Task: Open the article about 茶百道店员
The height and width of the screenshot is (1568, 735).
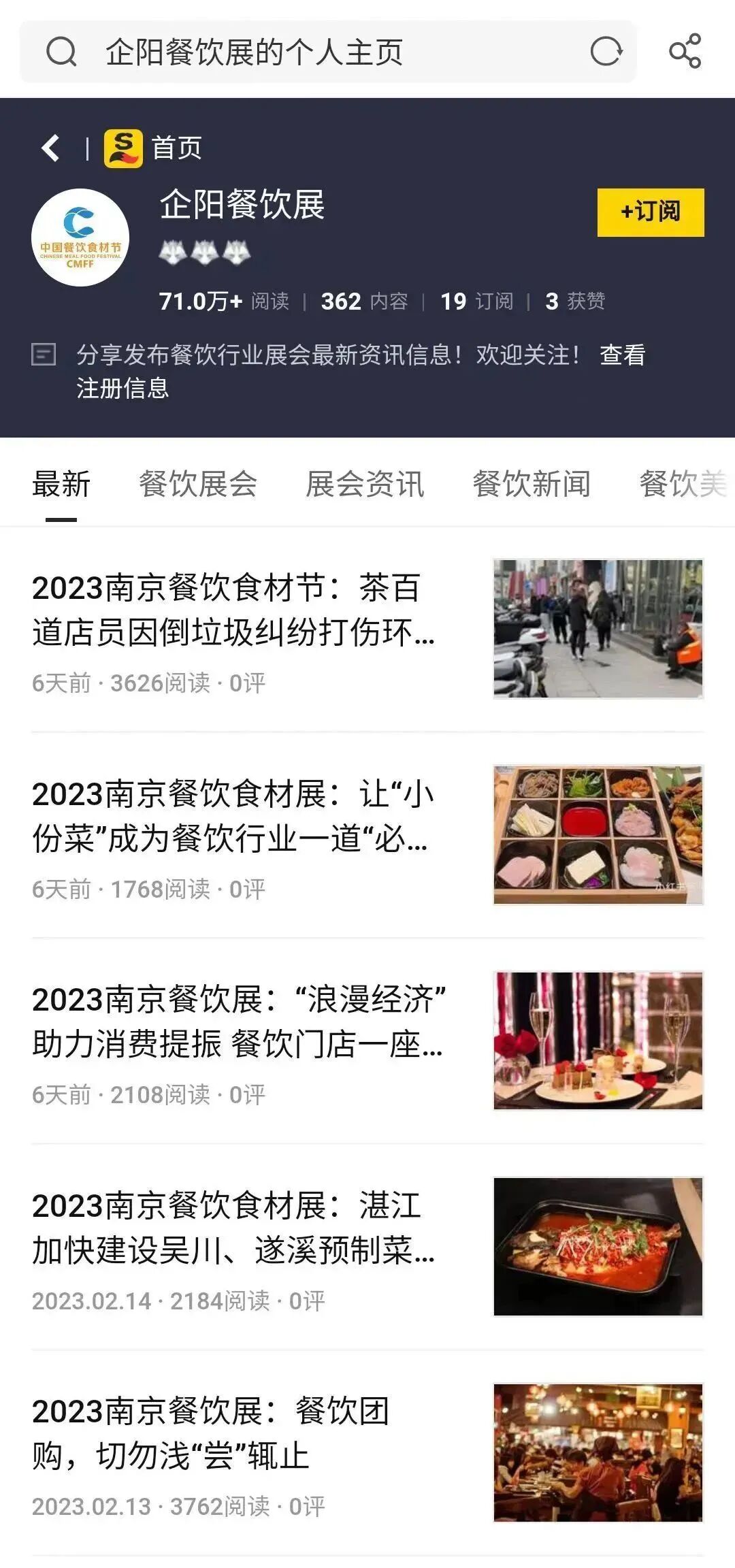Action: click(233, 610)
